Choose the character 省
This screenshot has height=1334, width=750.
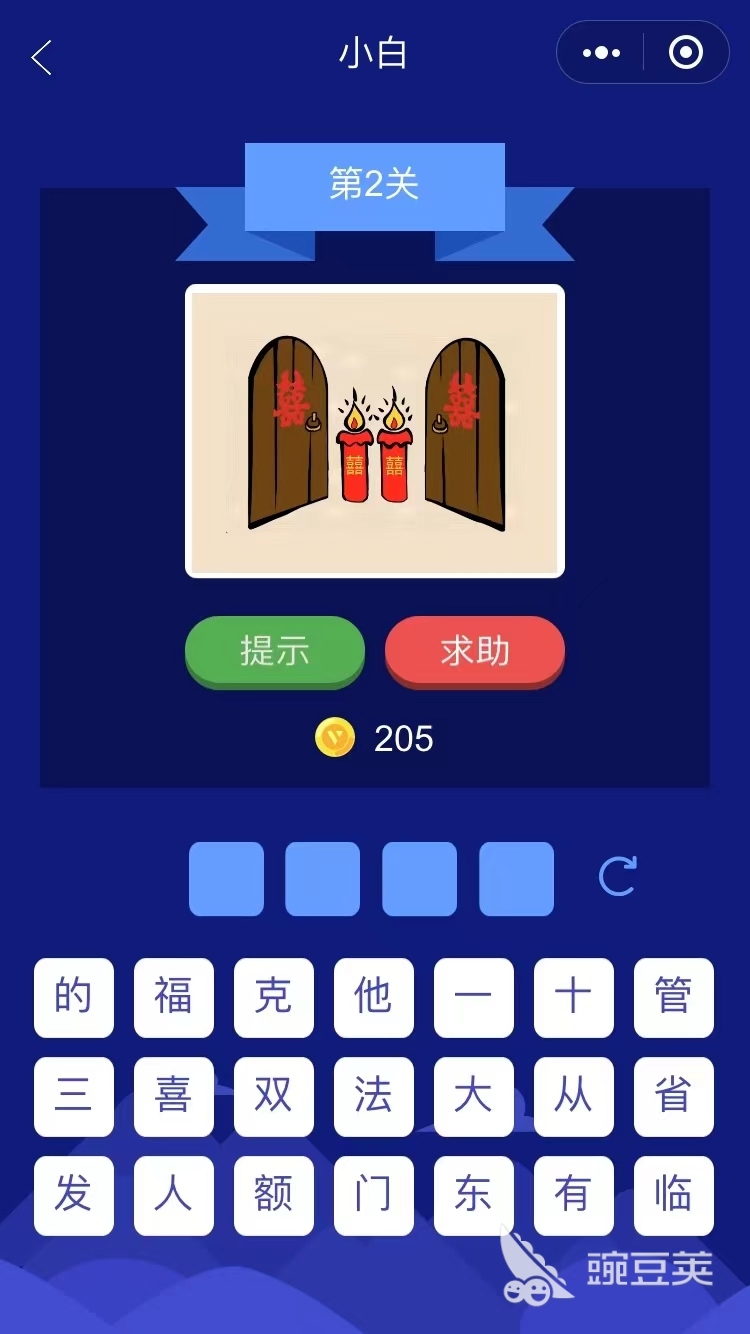[x=673, y=1096]
